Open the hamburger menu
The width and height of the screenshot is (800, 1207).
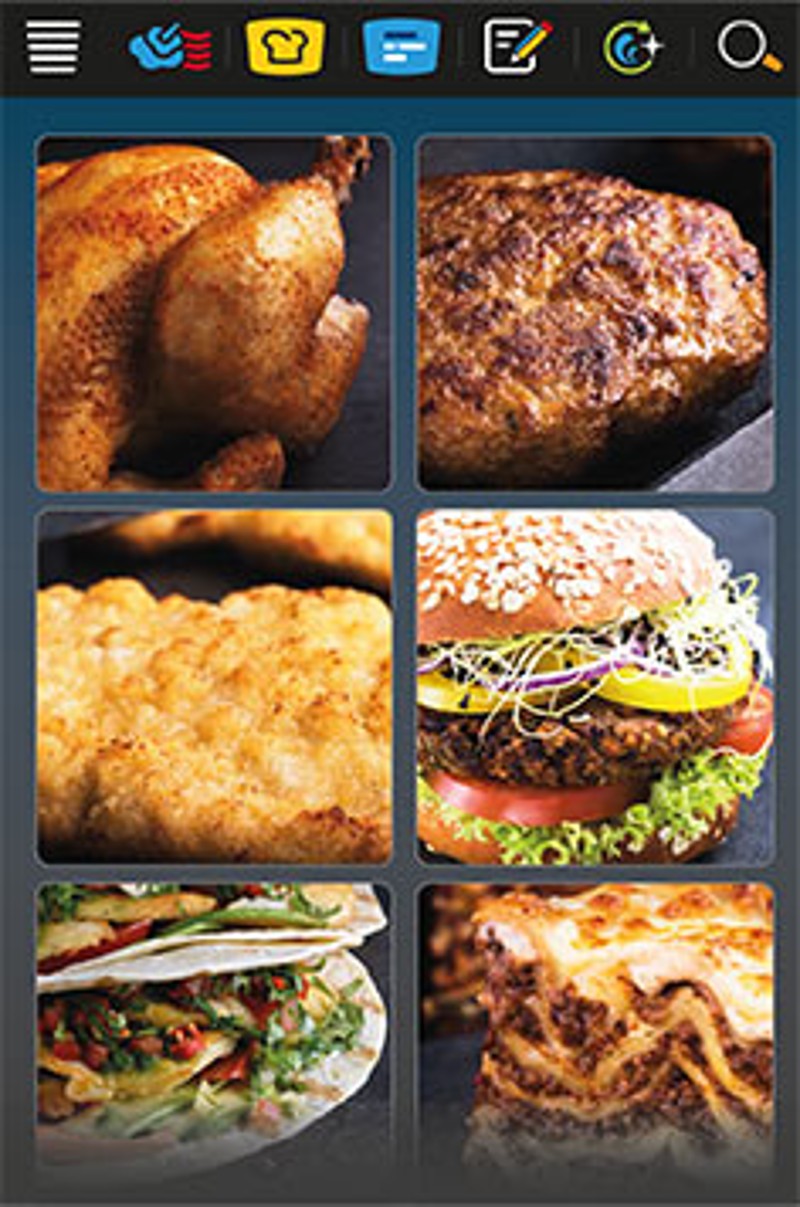point(53,47)
